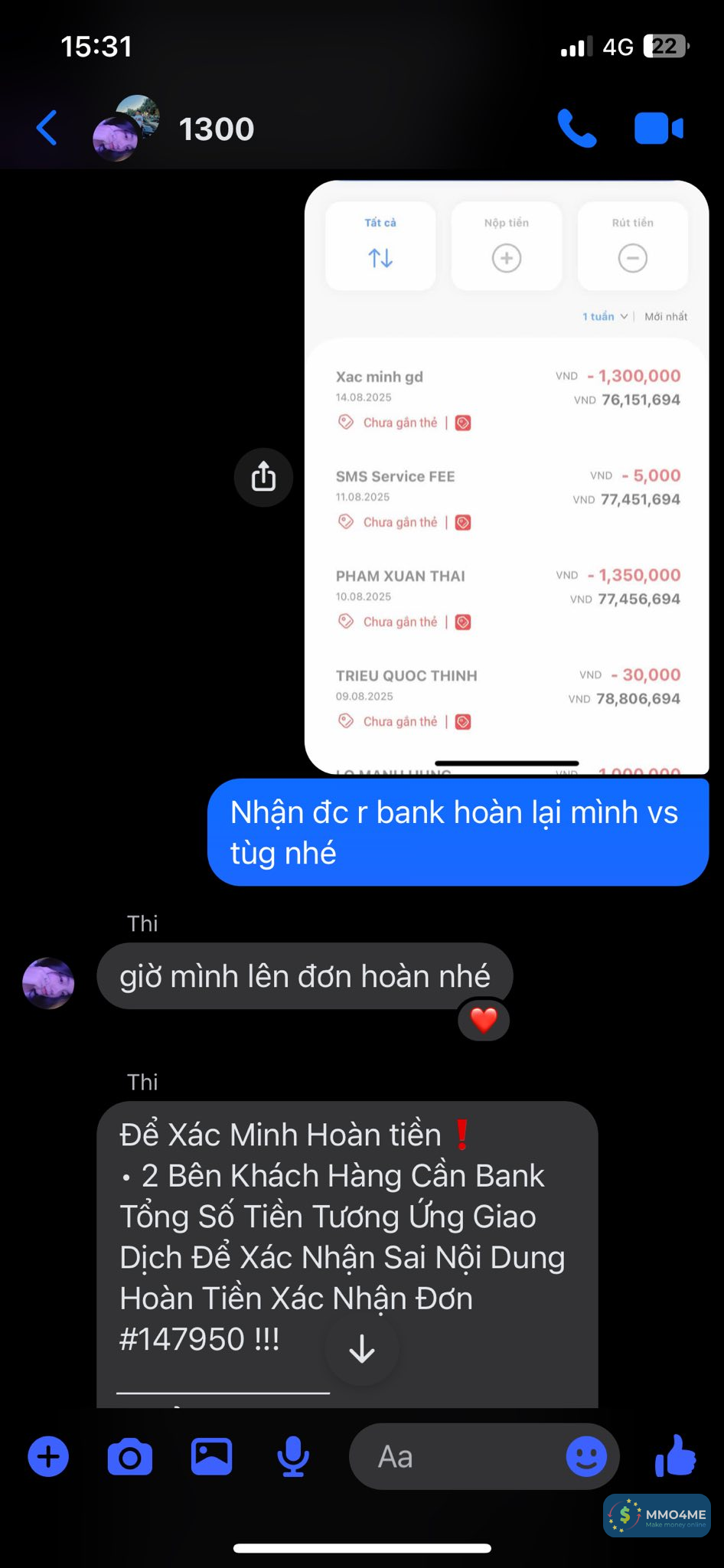This screenshot has width=724, height=1568.
Task: Send a thumbs-up like
Action: click(x=675, y=1455)
